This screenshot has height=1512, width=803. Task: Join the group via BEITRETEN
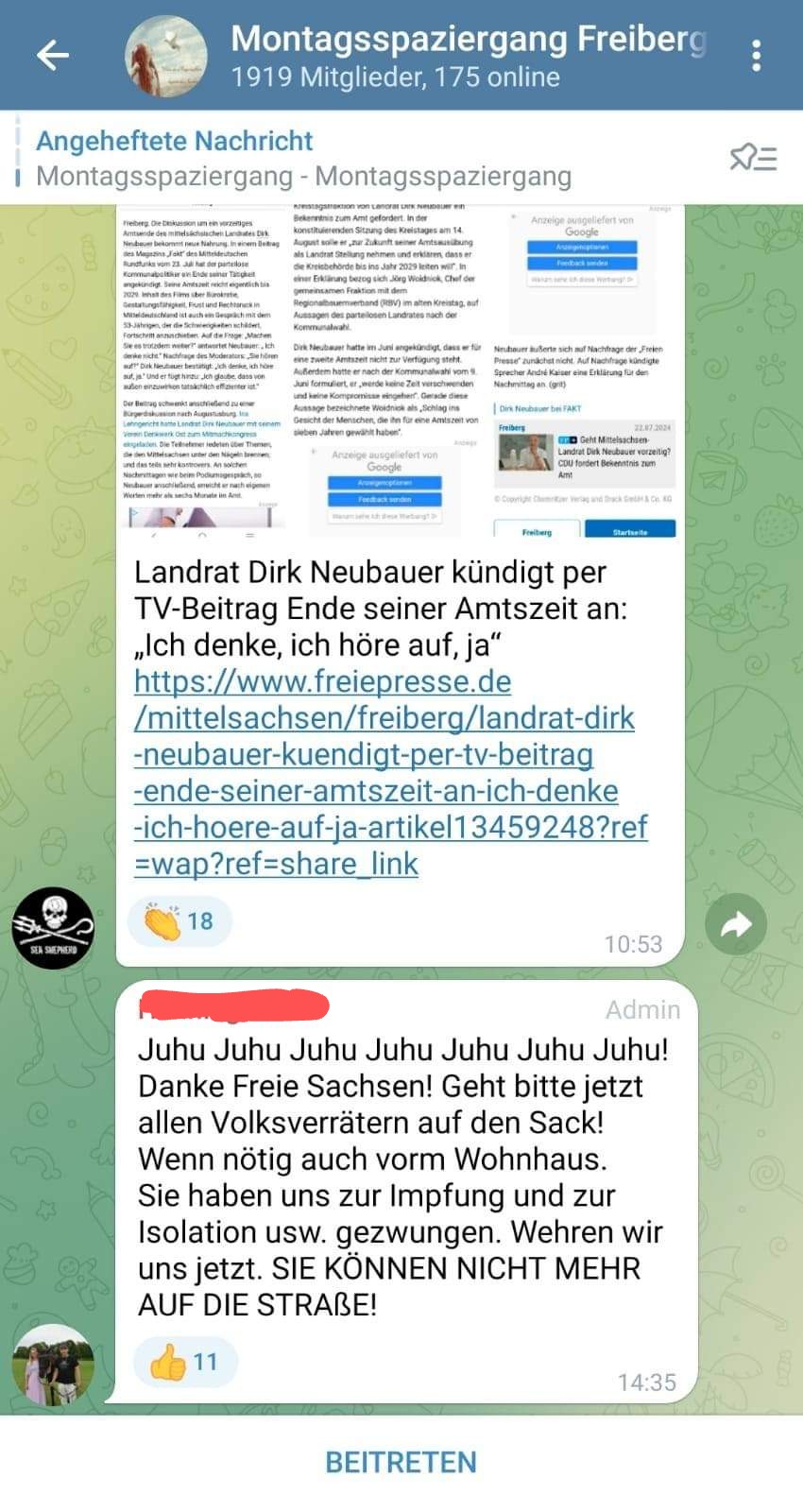pos(401,1462)
